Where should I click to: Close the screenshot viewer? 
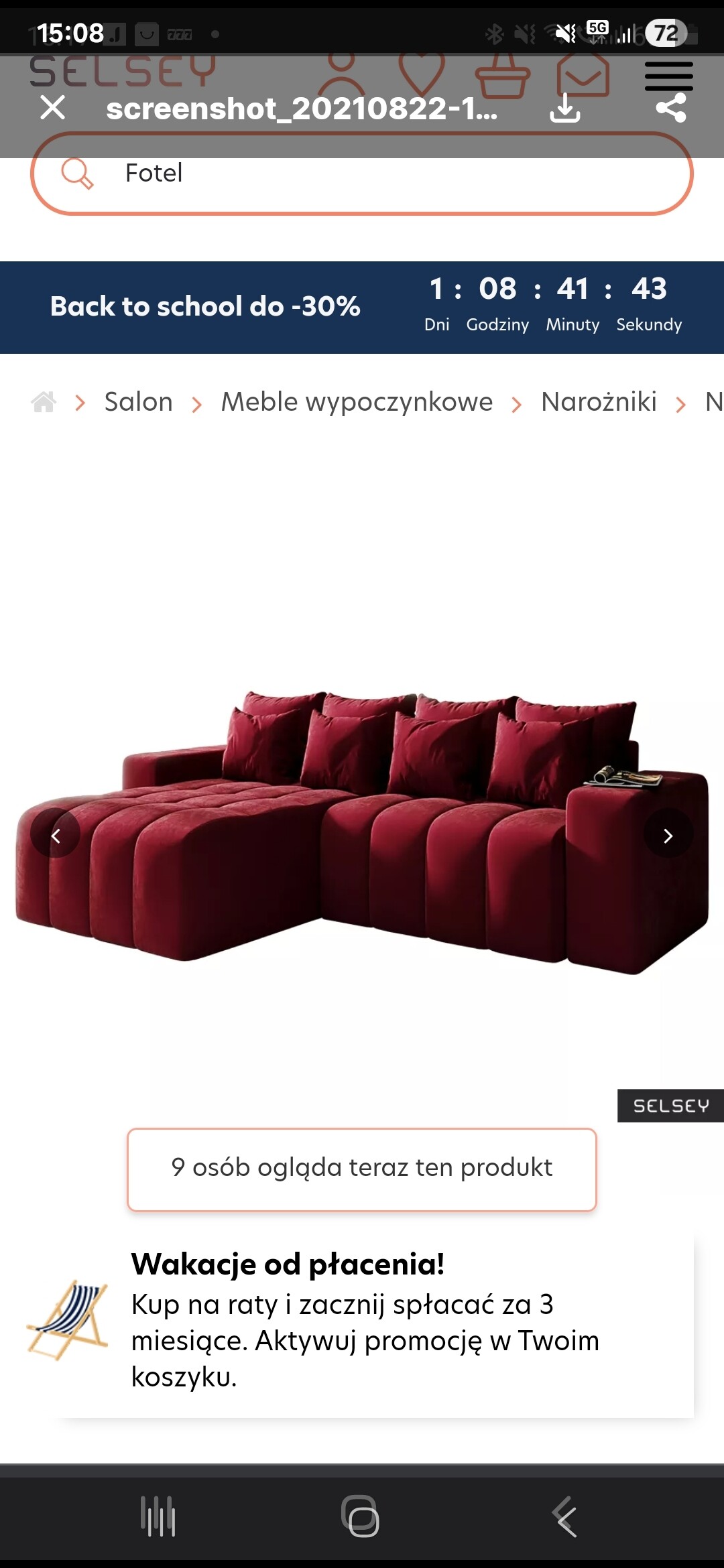[52, 107]
